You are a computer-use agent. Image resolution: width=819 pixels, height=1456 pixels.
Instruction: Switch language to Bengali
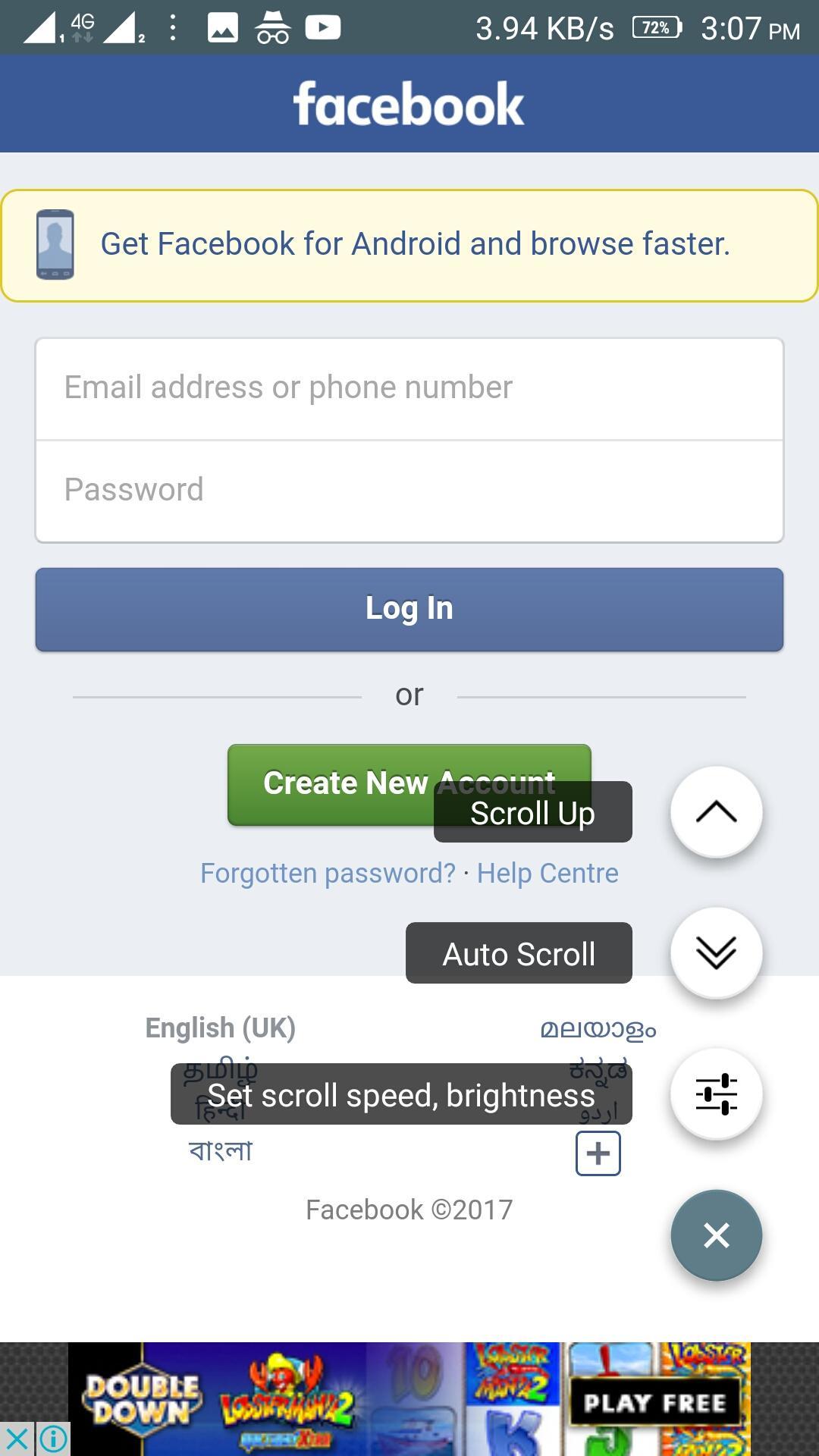(x=221, y=1151)
